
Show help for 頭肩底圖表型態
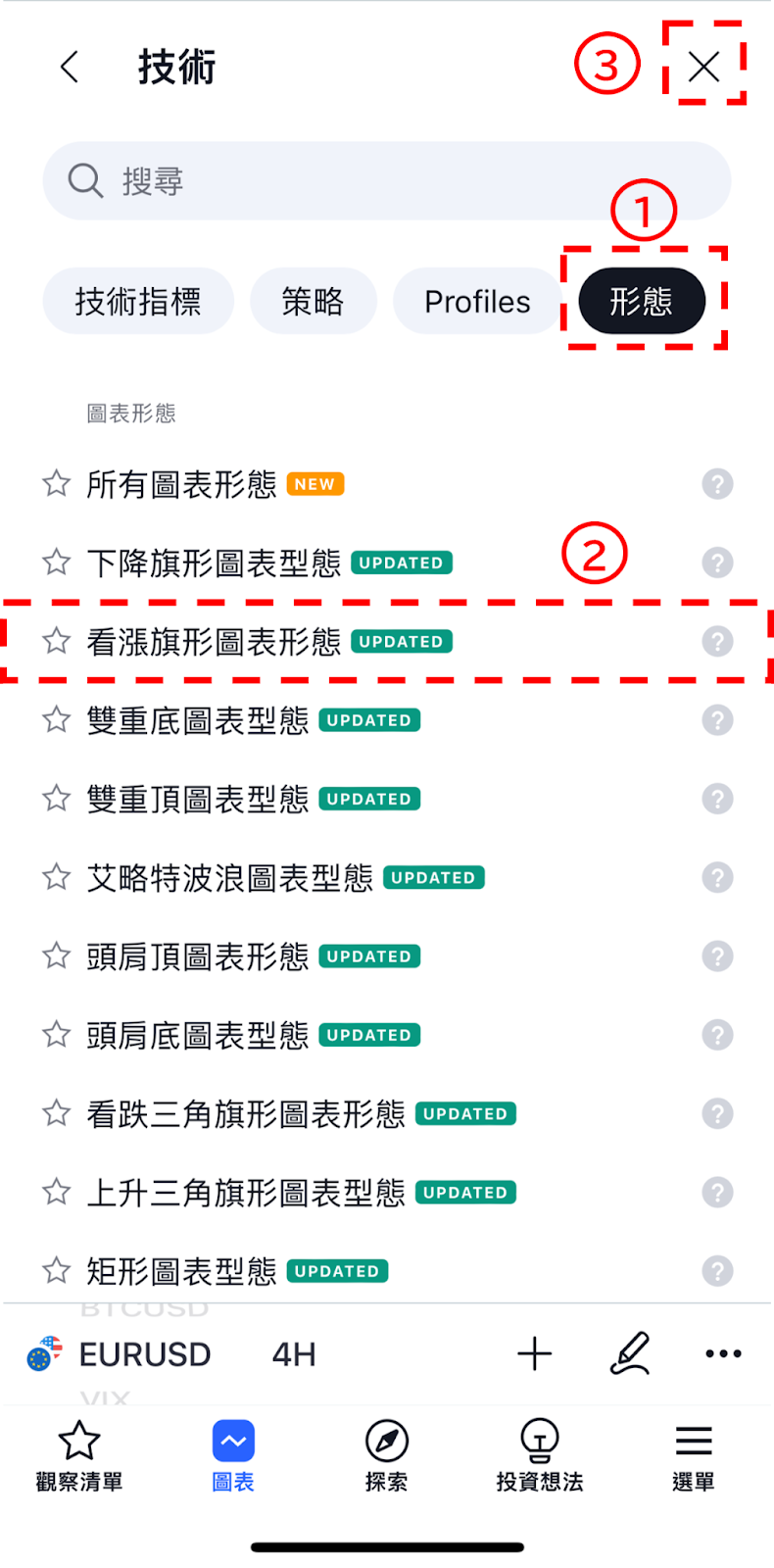(717, 1035)
